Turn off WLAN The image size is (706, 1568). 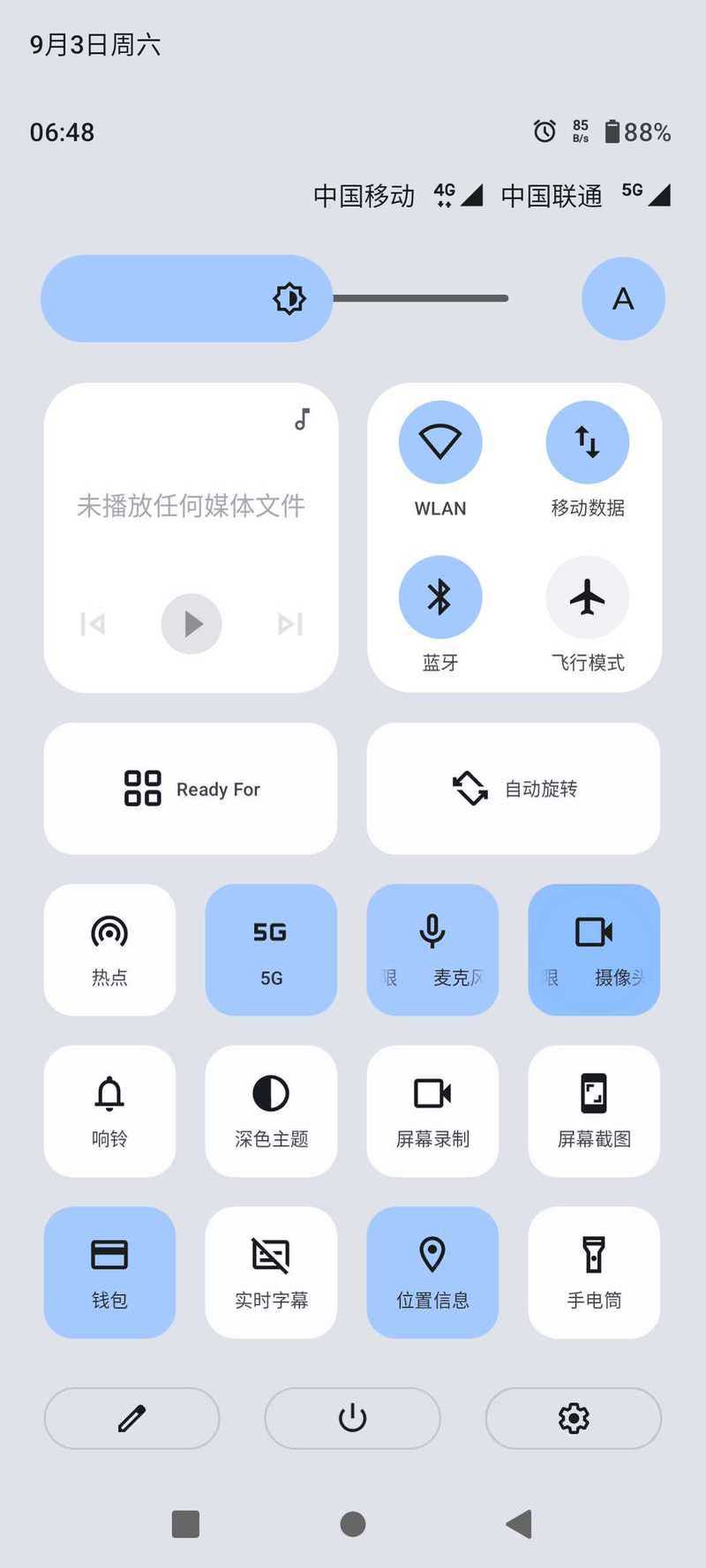[440, 442]
